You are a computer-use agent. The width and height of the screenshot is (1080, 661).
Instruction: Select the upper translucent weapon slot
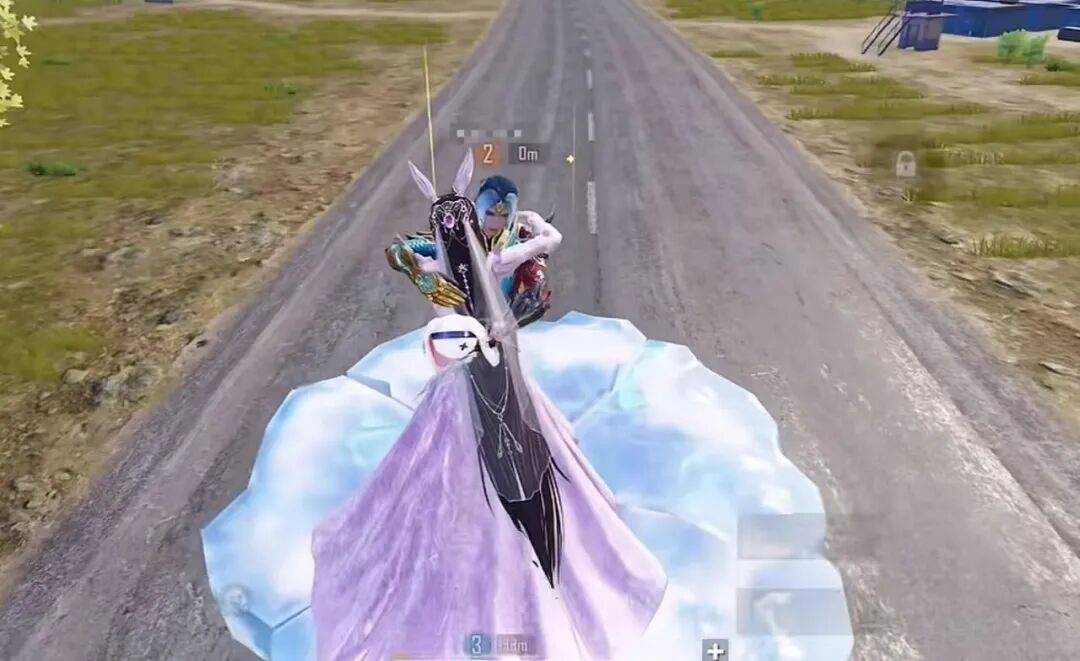click(781, 537)
